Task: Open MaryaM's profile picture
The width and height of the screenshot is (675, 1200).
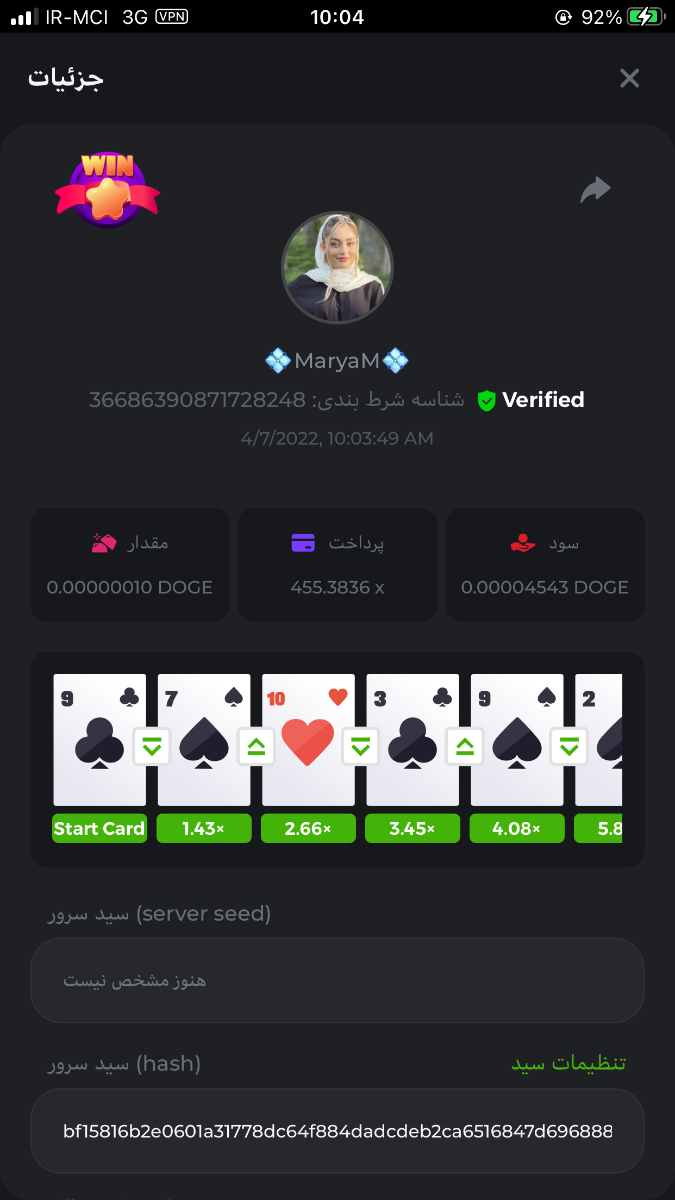Action: (x=337, y=267)
